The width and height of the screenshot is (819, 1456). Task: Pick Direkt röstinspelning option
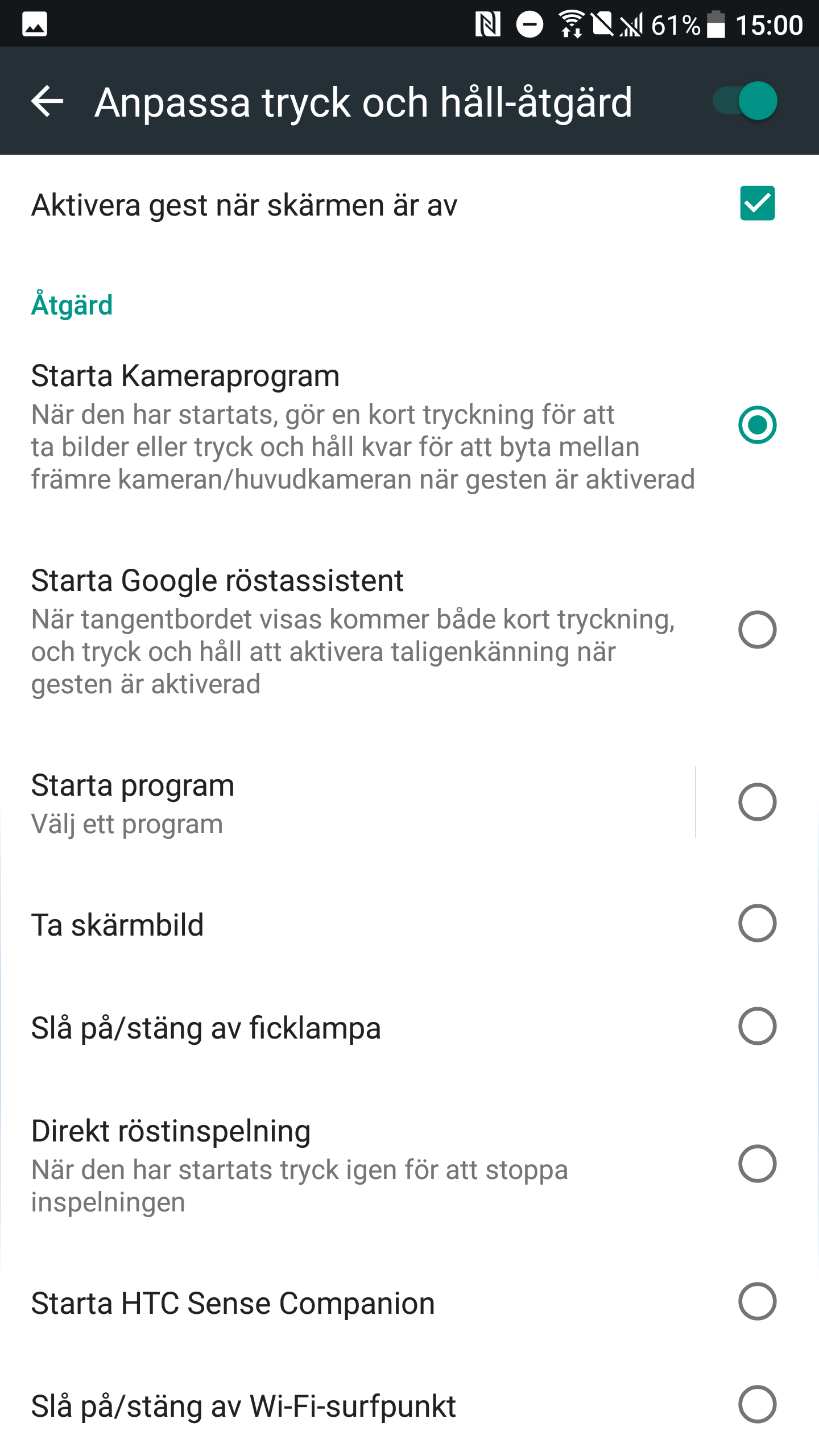tap(756, 1164)
